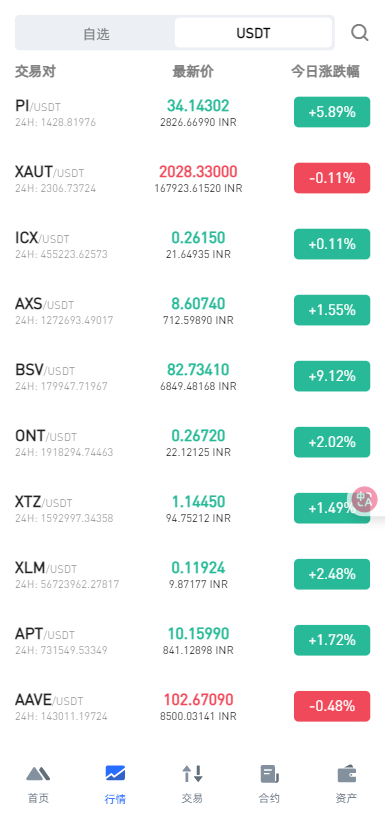Go to the 首页 home tab
The width and height of the screenshot is (385, 833).
[38, 784]
